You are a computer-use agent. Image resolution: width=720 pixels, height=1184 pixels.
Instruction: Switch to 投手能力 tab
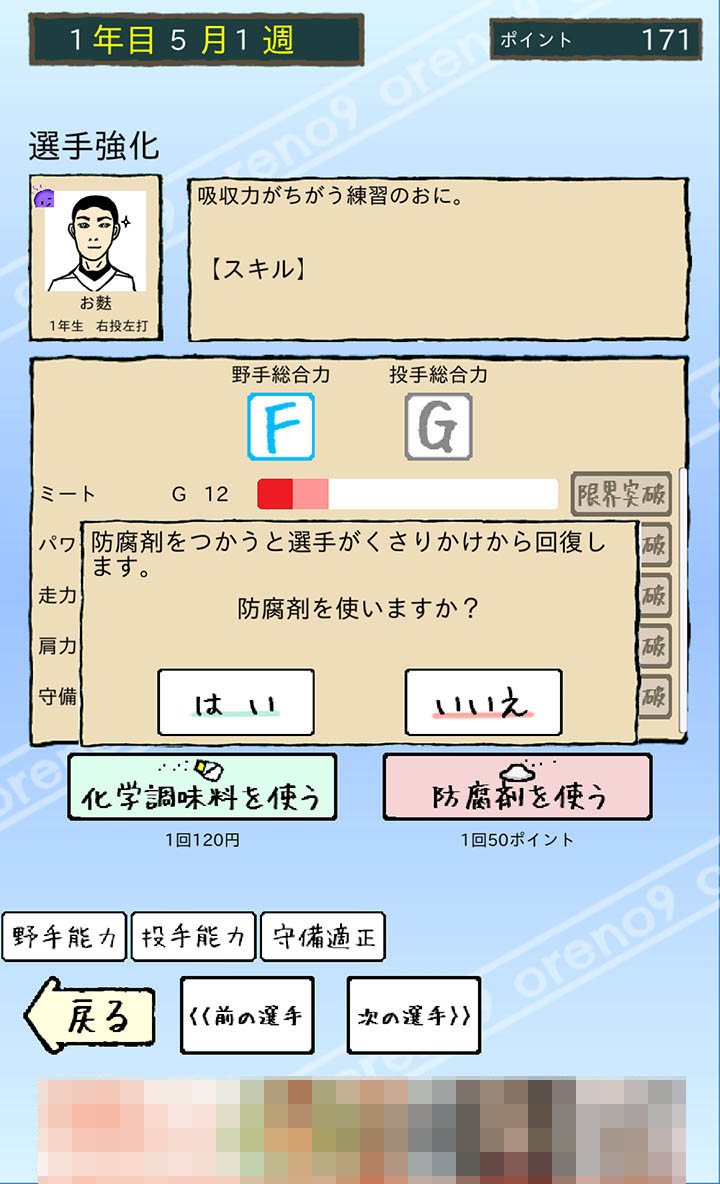pyautogui.click(x=193, y=936)
